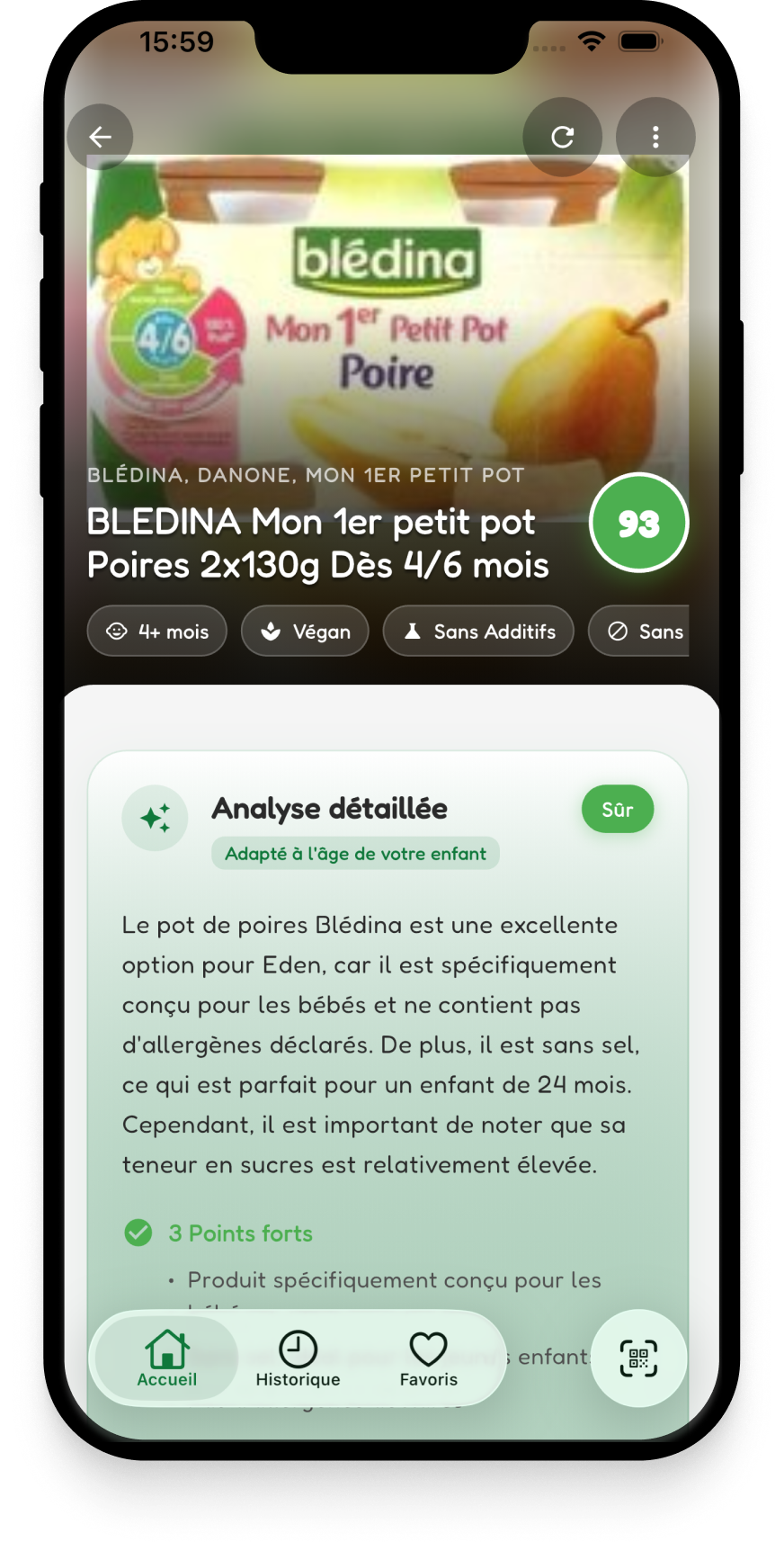Tap the Sûr safety badge
The height and width of the screenshot is (1551, 784).
(617, 809)
